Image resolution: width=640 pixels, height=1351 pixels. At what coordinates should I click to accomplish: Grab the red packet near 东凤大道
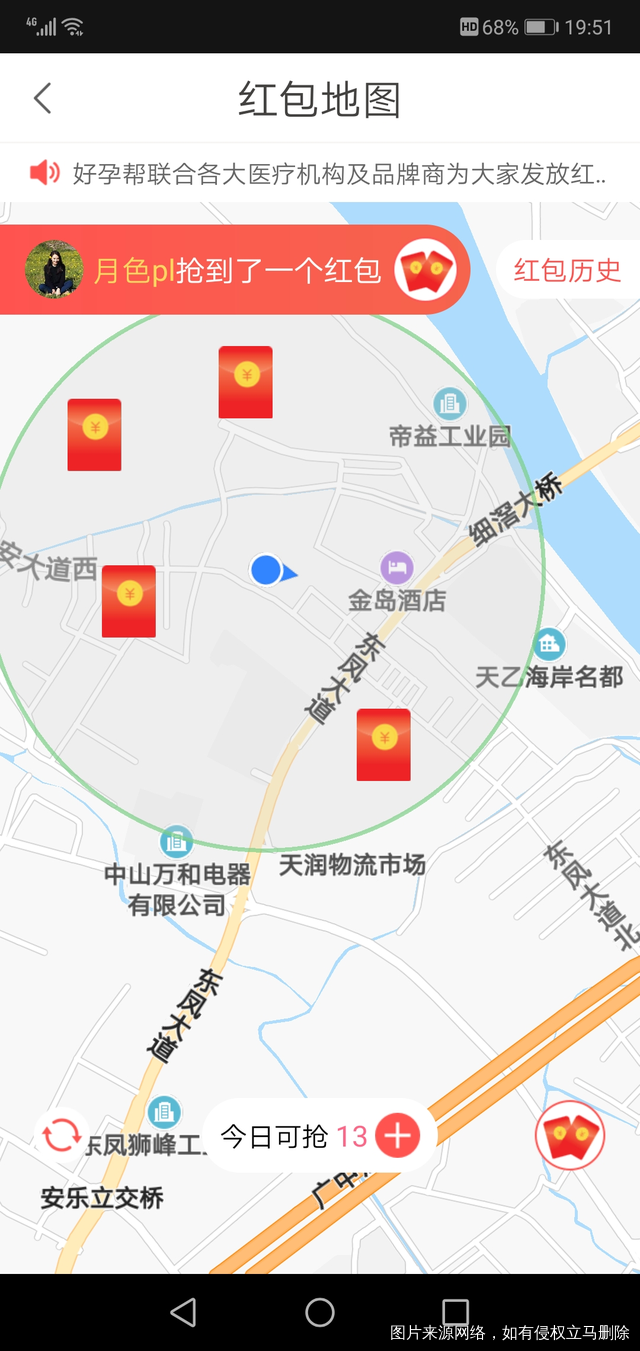pyautogui.click(x=384, y=745)
